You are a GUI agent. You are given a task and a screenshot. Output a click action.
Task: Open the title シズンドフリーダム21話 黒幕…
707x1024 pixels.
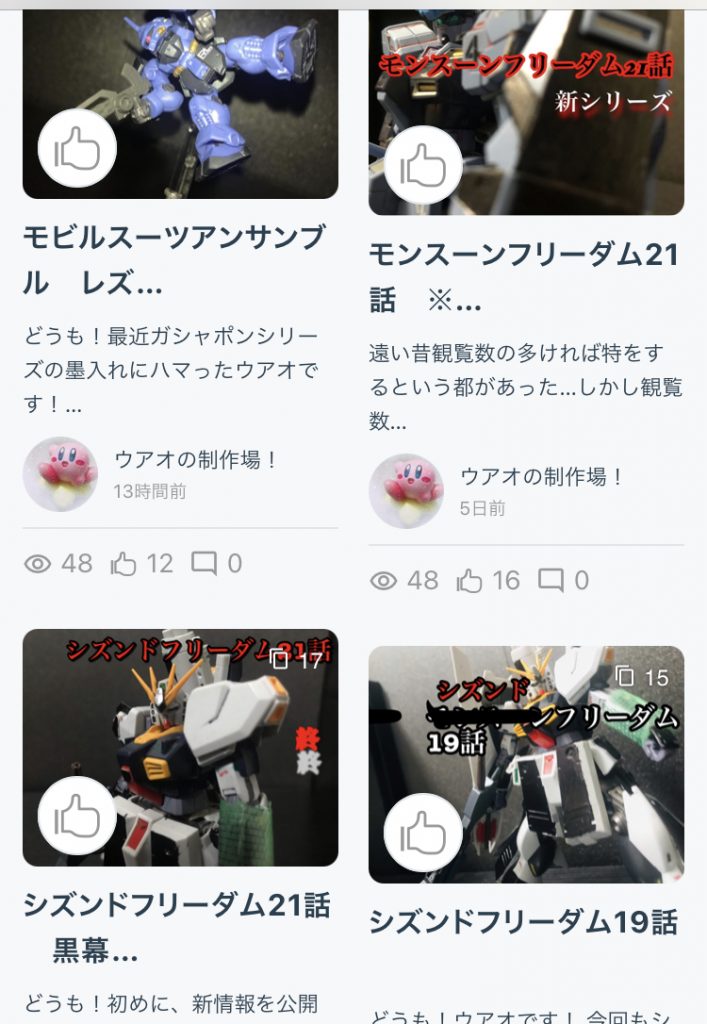point(174,927)
